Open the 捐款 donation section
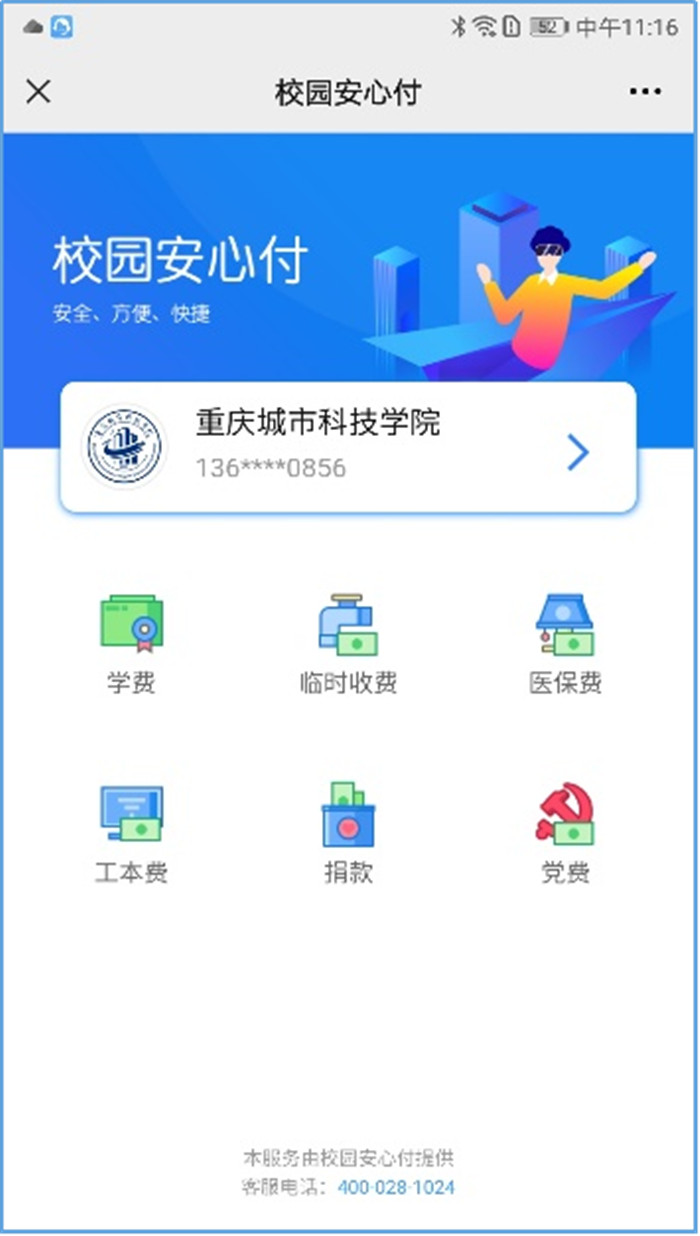This screenshot has height=1236, width=700. [348, 832]
